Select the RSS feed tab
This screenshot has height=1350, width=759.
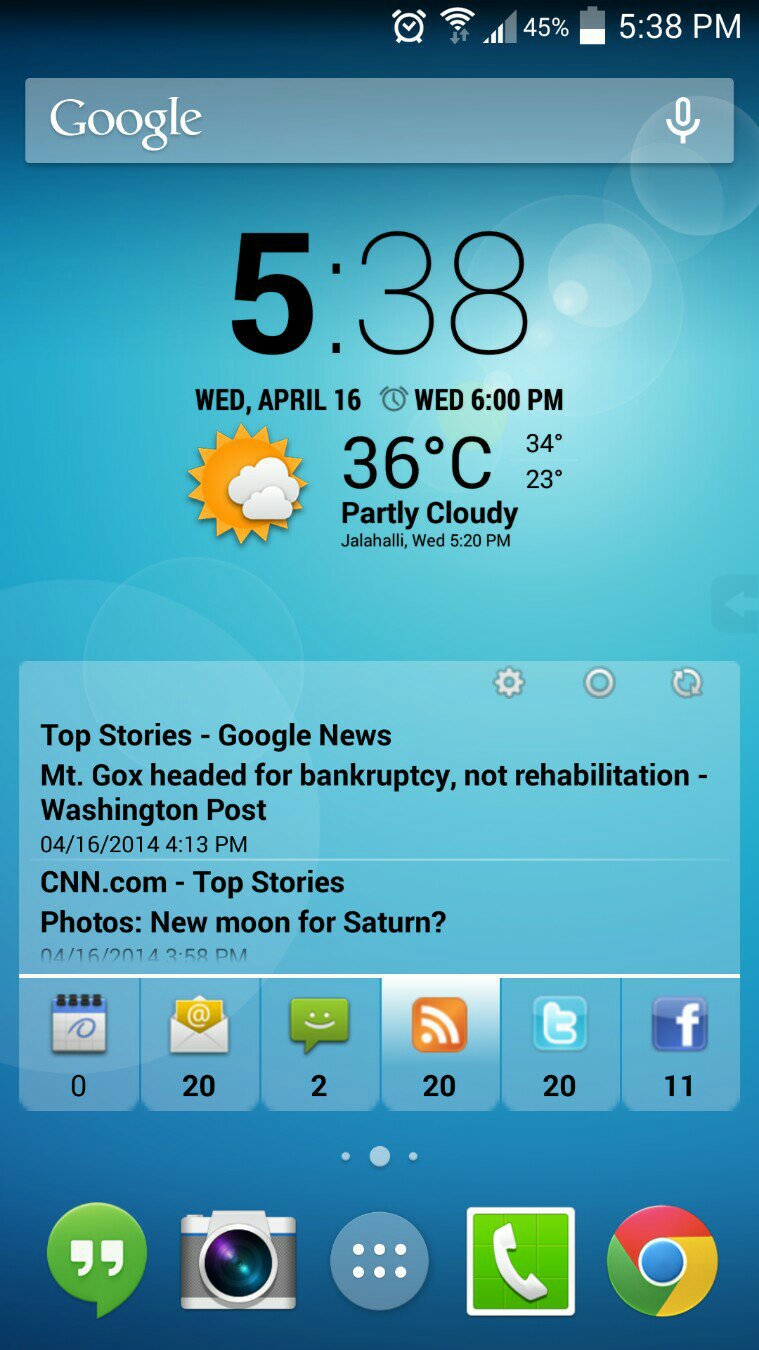point(439,1044)
